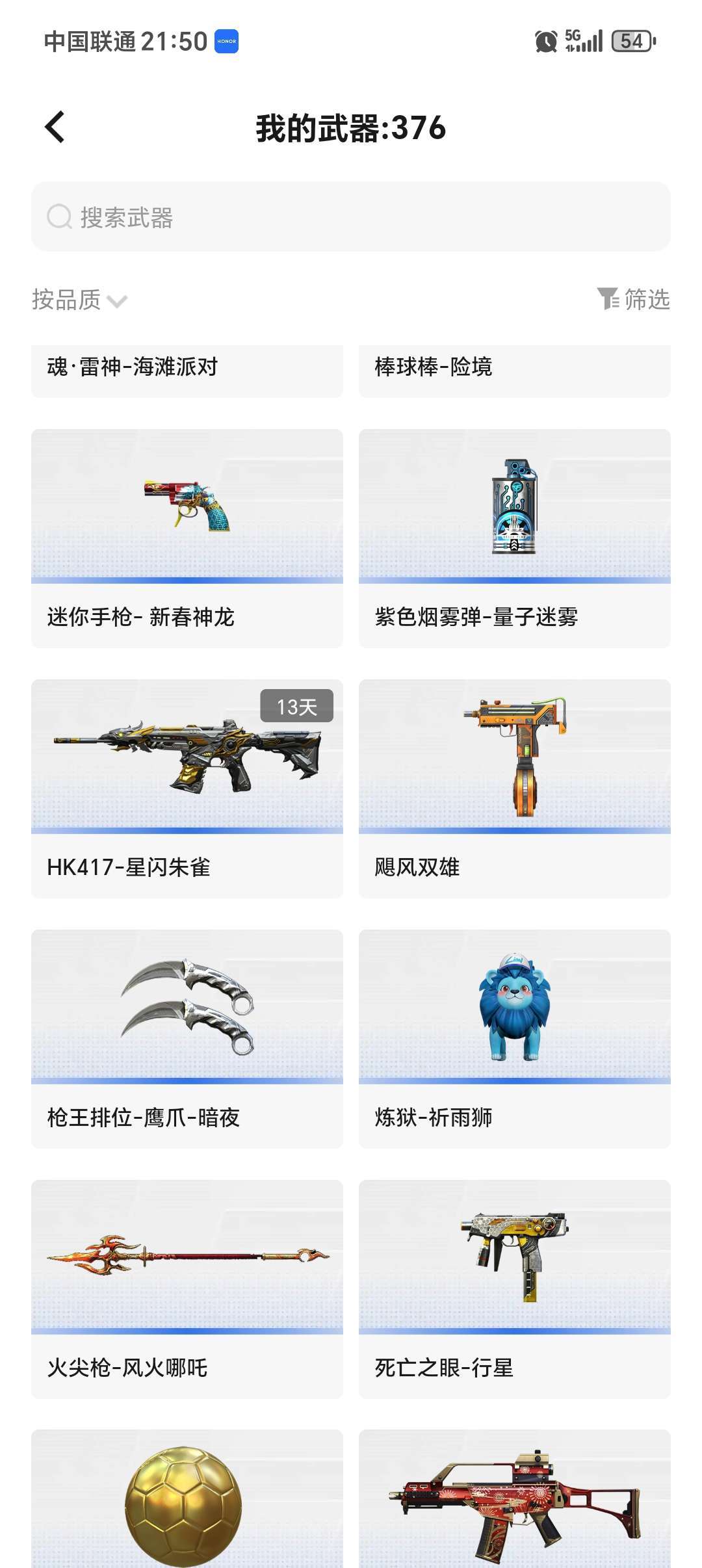View the 飓风双雄 weapon details
The width and height of the screenshot is (702, 1568).
(514, 788)
